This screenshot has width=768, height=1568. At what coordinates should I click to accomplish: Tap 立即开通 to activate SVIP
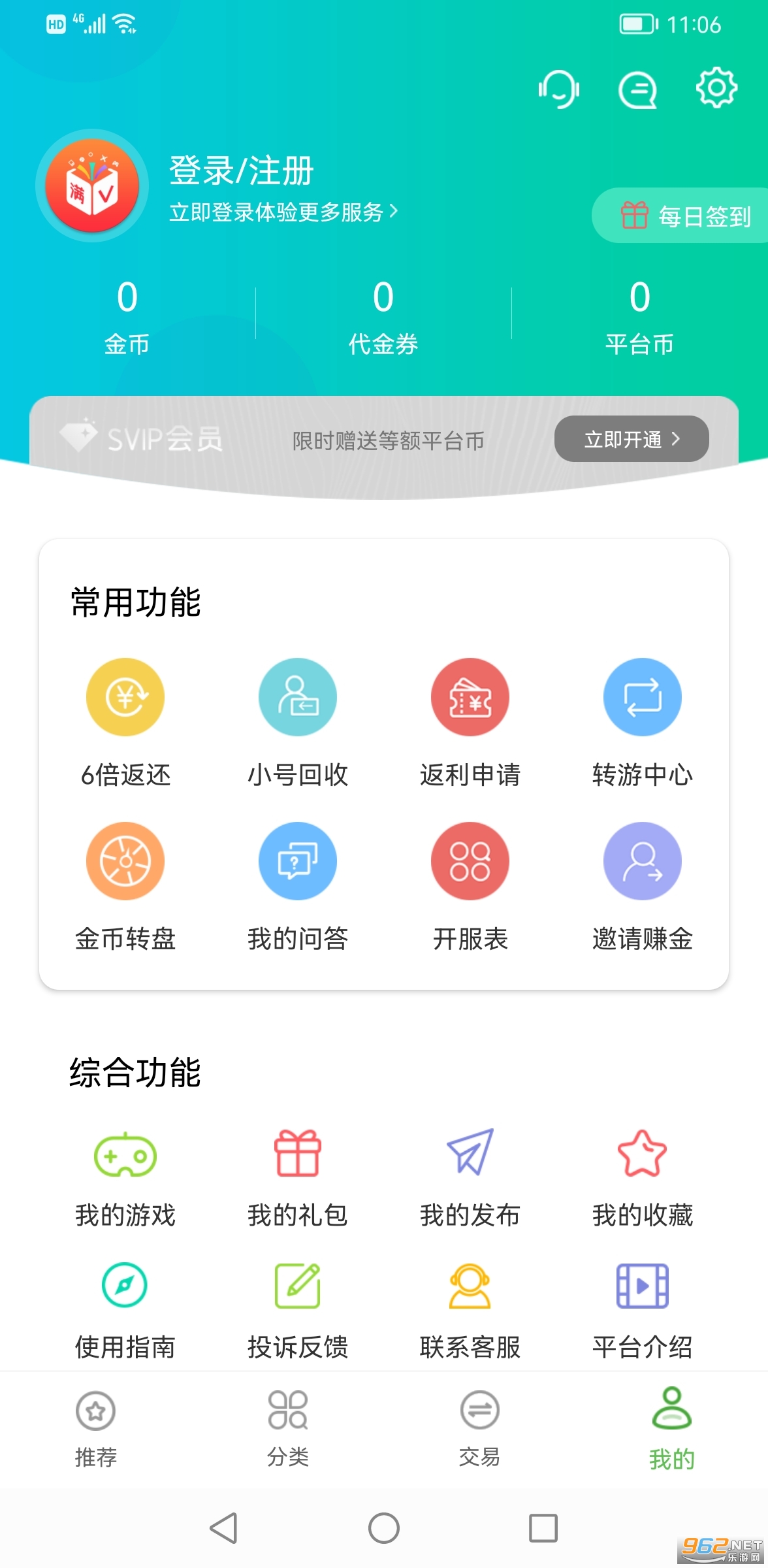tap(631, 439)
